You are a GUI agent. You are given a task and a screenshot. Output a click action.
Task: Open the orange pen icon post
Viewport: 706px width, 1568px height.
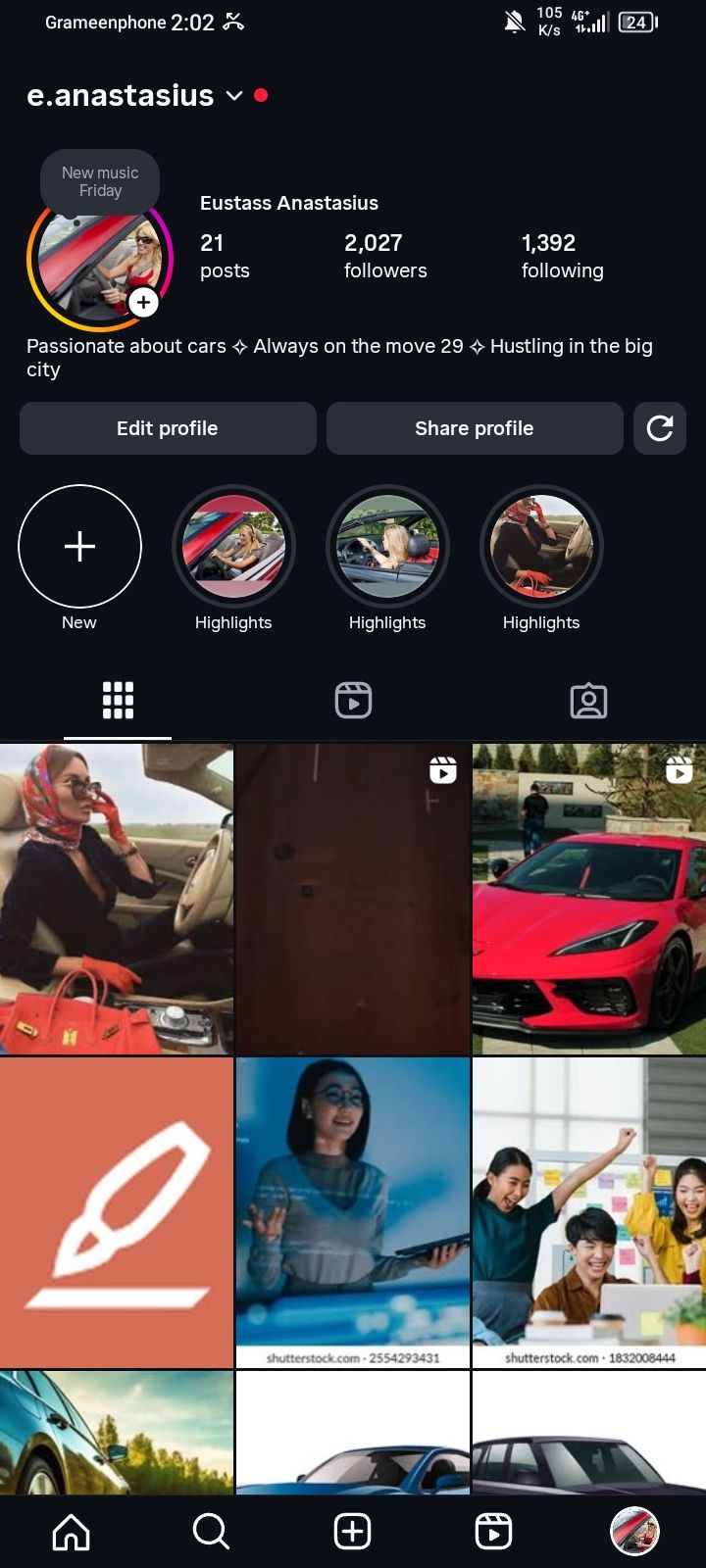point(117,1212)
